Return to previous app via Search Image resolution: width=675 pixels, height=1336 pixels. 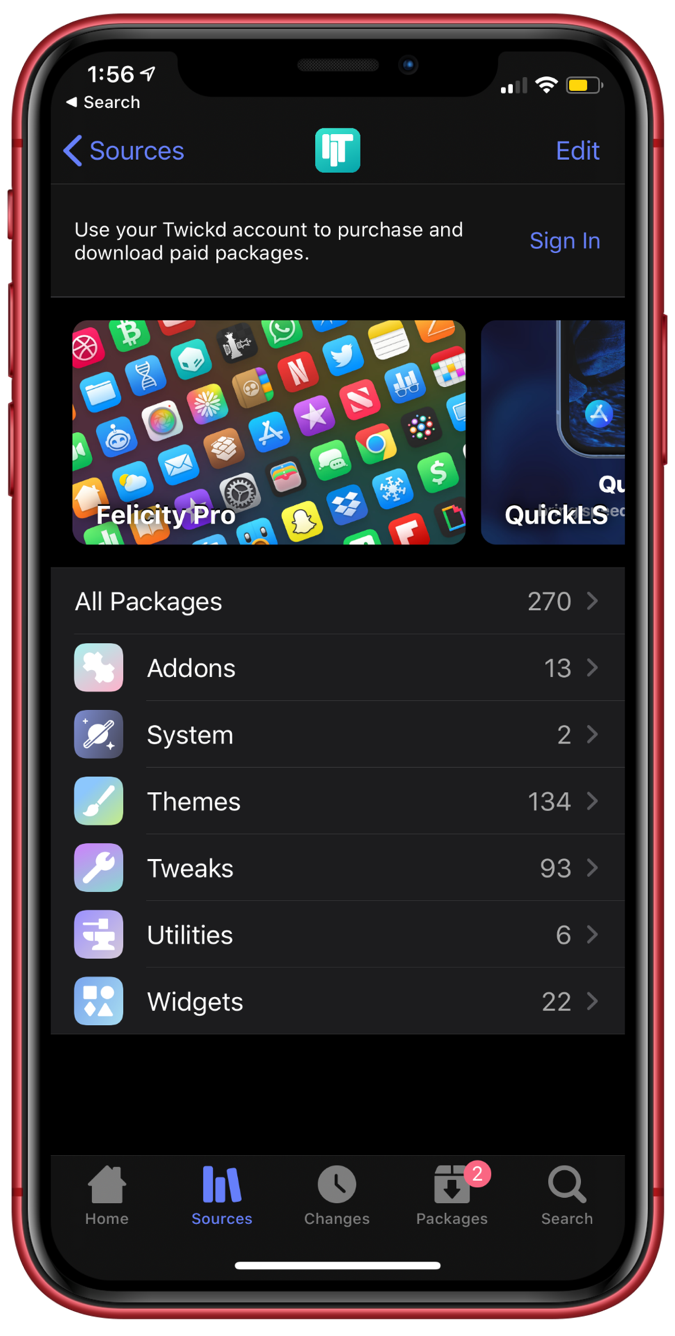[102, 102]
